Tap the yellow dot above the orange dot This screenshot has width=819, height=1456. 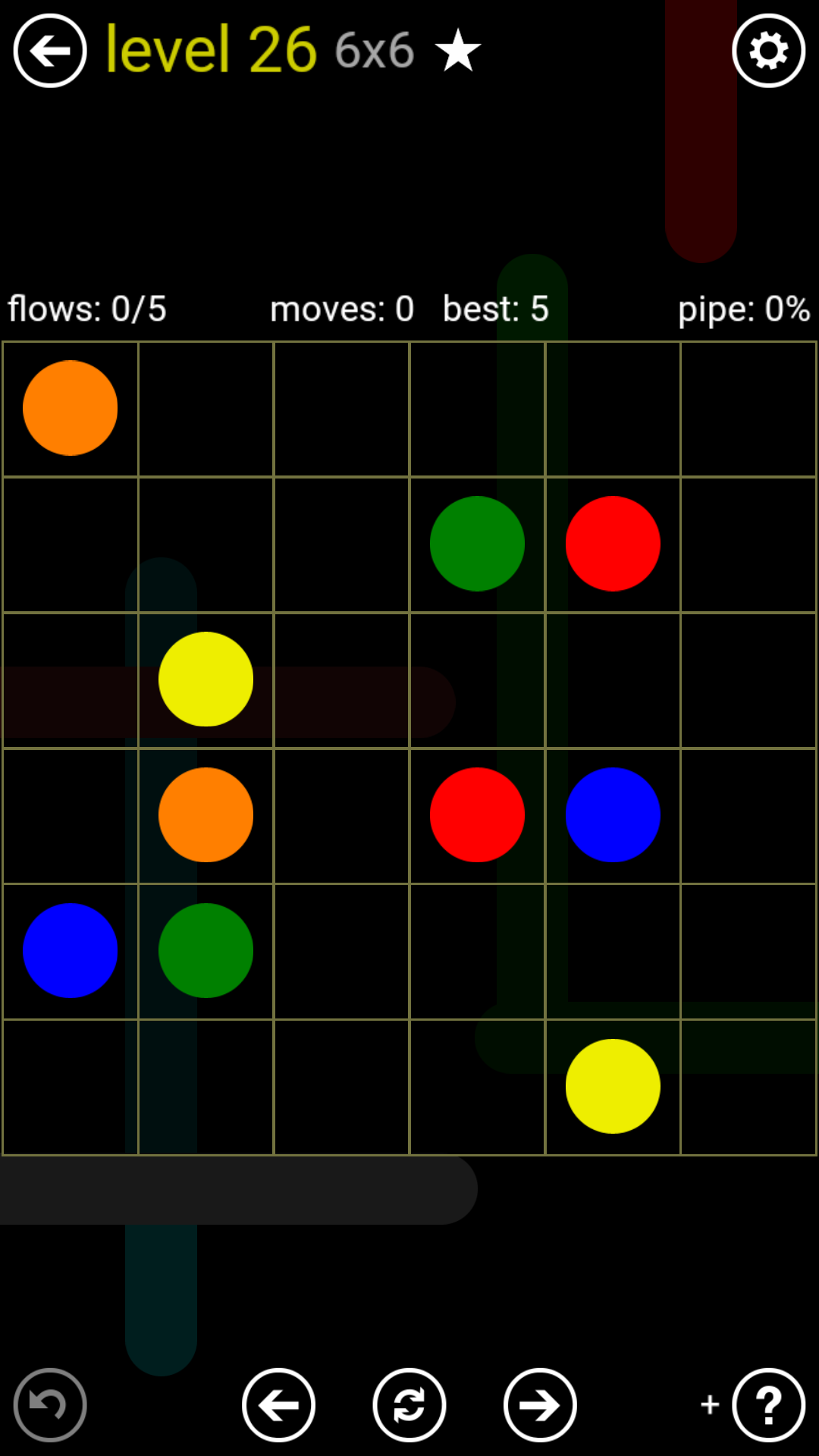click(206, 679)
